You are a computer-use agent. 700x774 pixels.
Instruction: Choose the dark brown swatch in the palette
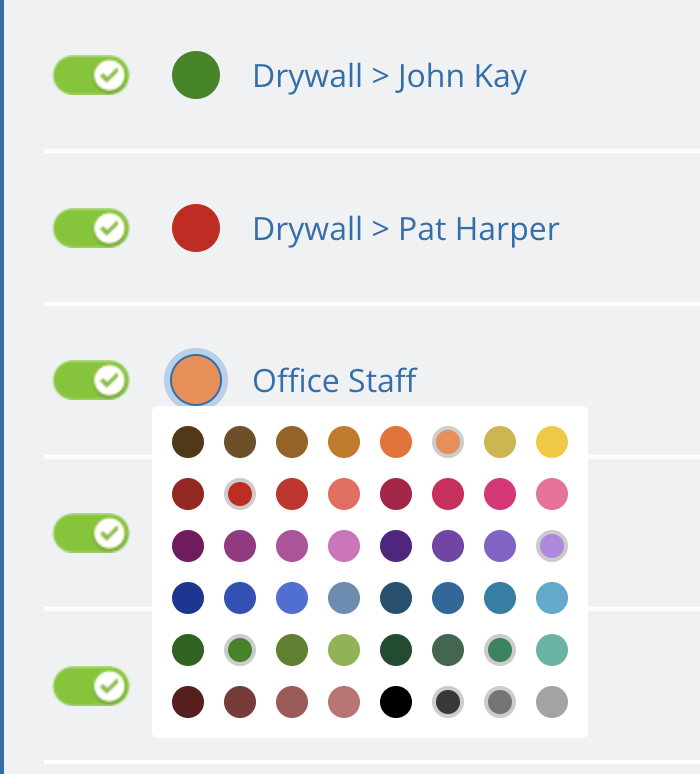click(x=188, y=442)
